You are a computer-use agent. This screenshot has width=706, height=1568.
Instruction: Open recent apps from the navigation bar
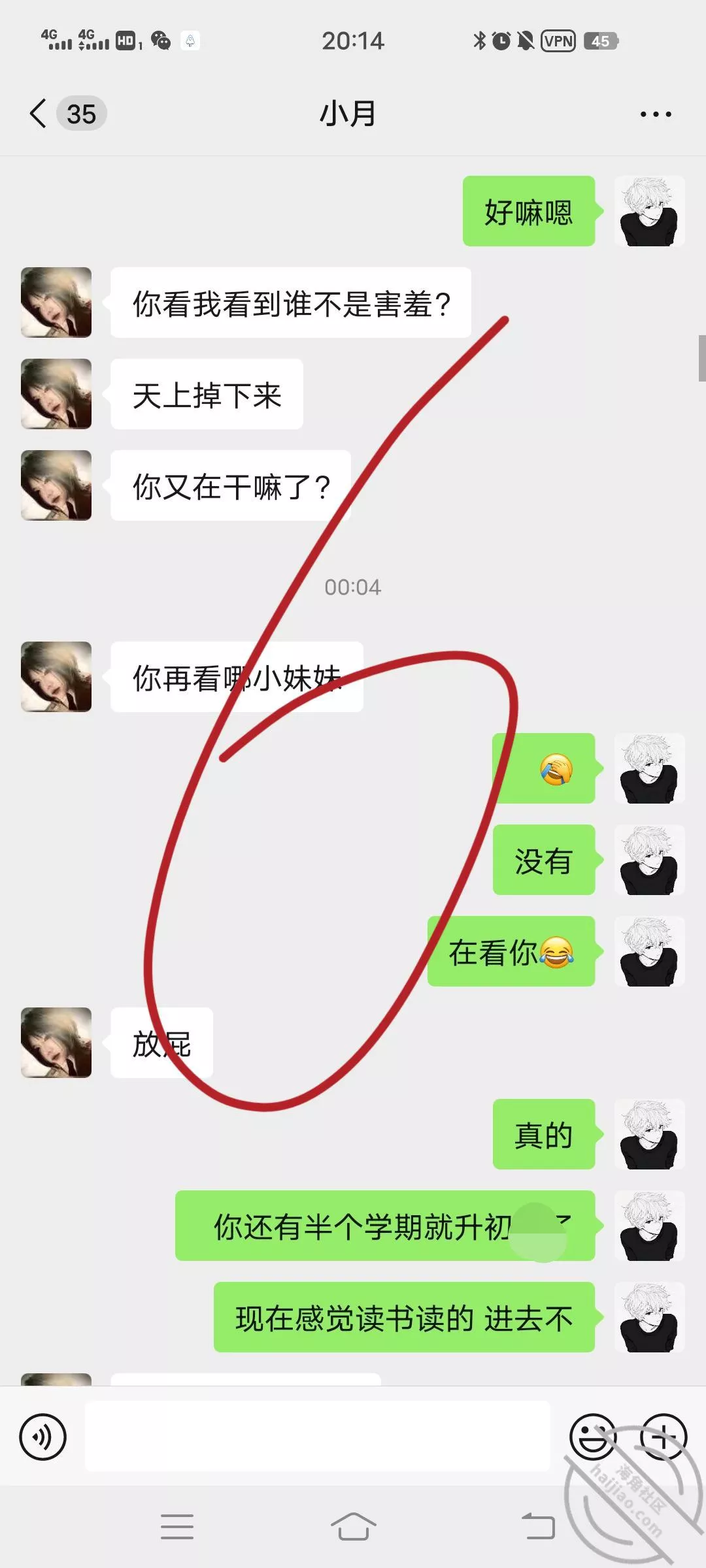(177, 1527)
